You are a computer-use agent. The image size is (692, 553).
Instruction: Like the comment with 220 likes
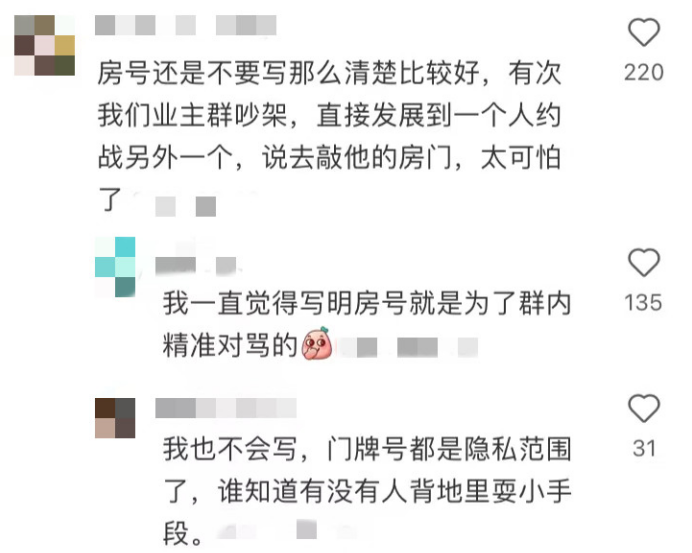tap(644, 33)
